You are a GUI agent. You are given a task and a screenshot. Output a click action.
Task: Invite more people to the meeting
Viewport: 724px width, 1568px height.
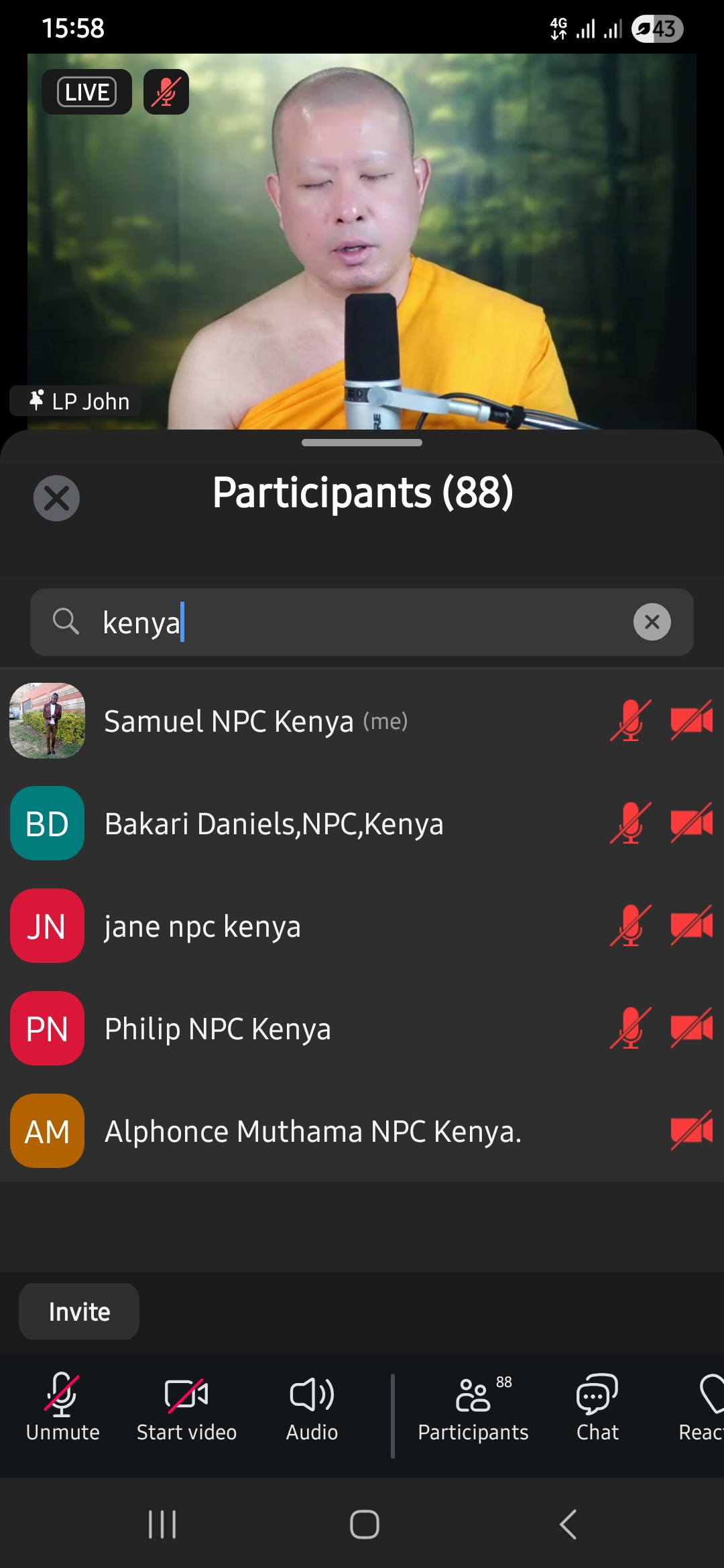point(79,1311)
